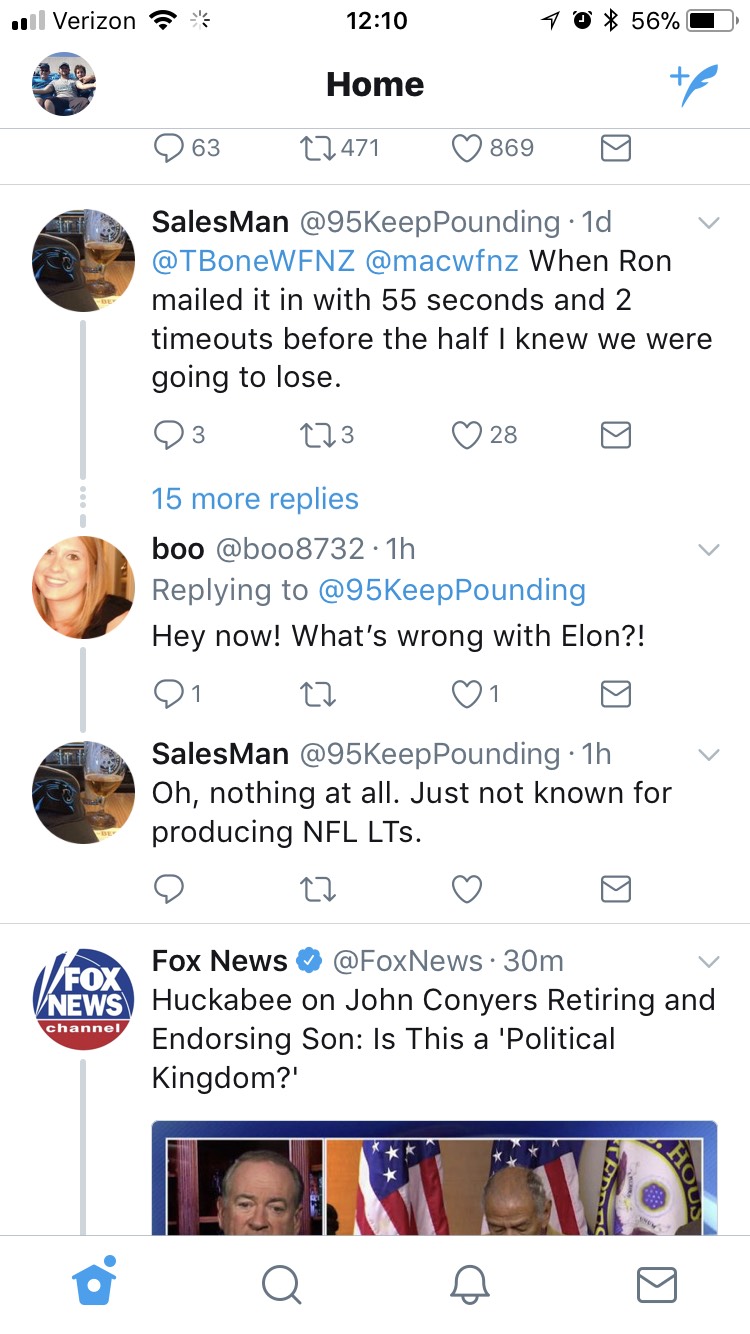This screenshot has height=1334, width=750.
Task: Open the Fox News profile picture
Action: (83, 998)
